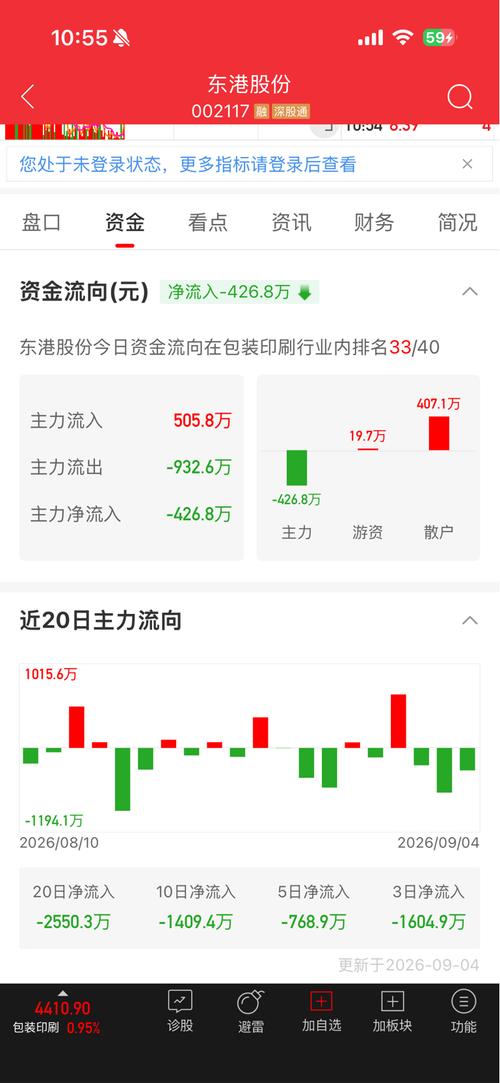Tap the 避雷 risk alert button
Screen dimensions: 500x1083
[x=251, y=1012]
